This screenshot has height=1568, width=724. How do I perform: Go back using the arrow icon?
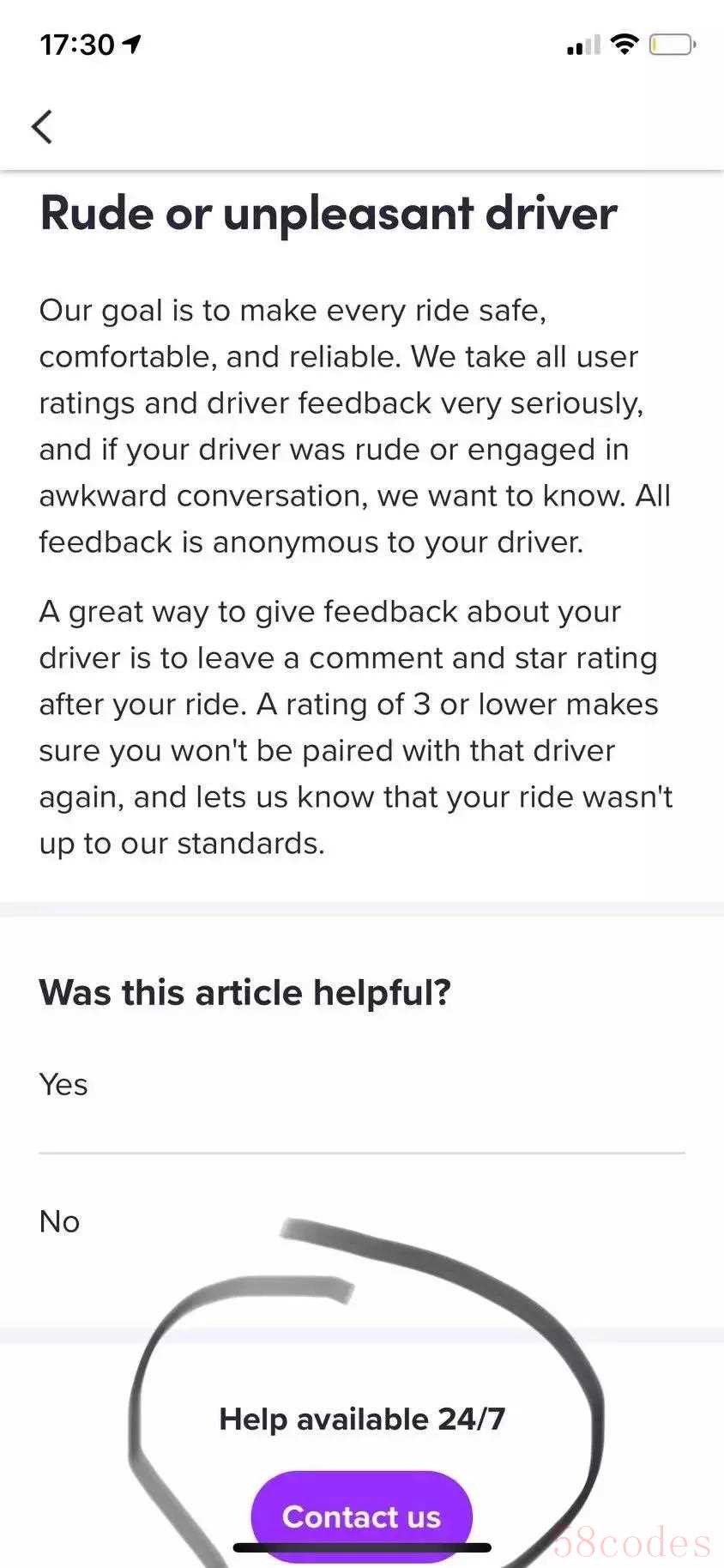pos(42,127)
